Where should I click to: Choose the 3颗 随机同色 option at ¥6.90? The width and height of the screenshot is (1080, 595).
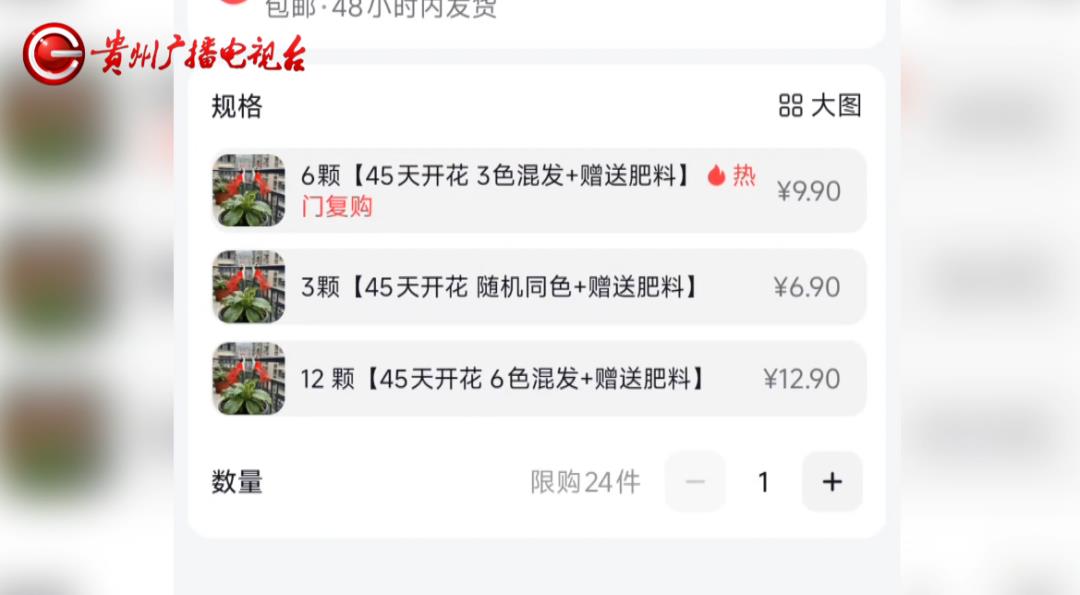coord(538,287)
